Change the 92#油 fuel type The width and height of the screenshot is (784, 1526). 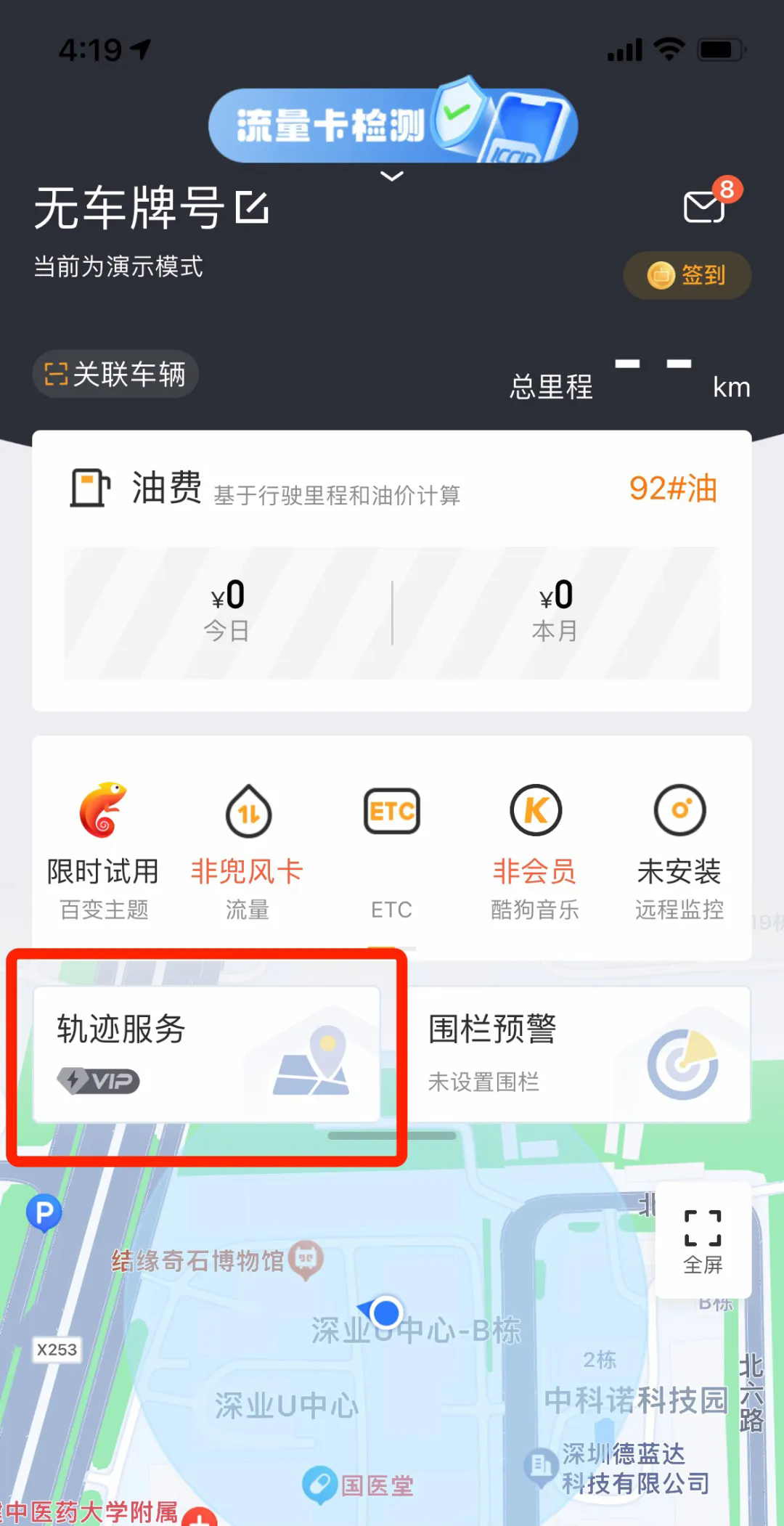tap(672, 489)
